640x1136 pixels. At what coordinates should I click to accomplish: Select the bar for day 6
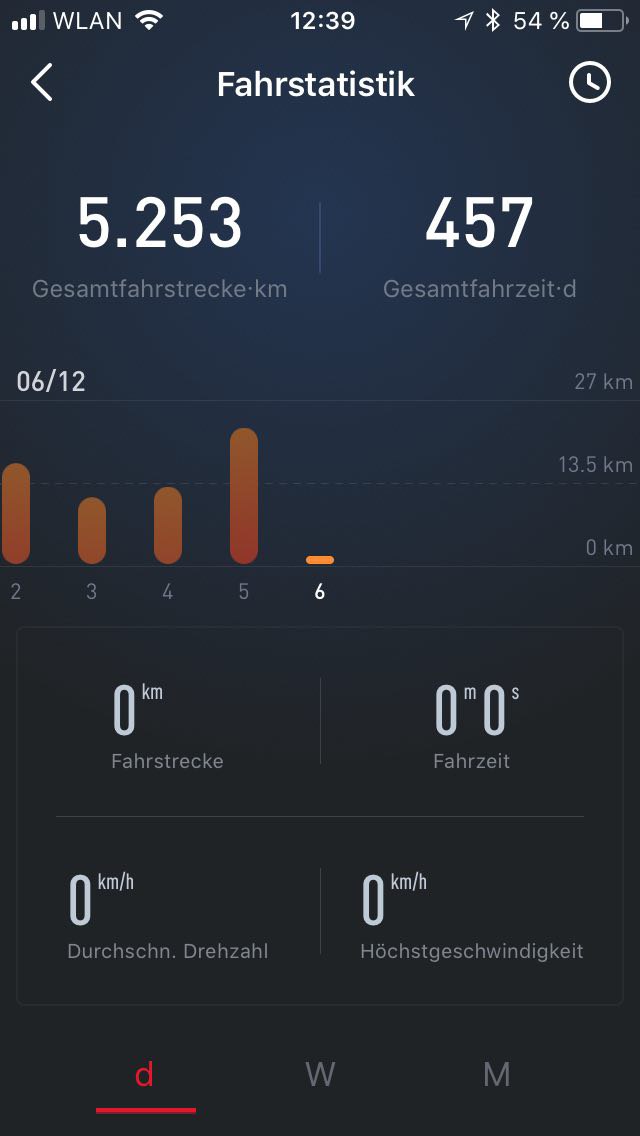tap(320, 560)
